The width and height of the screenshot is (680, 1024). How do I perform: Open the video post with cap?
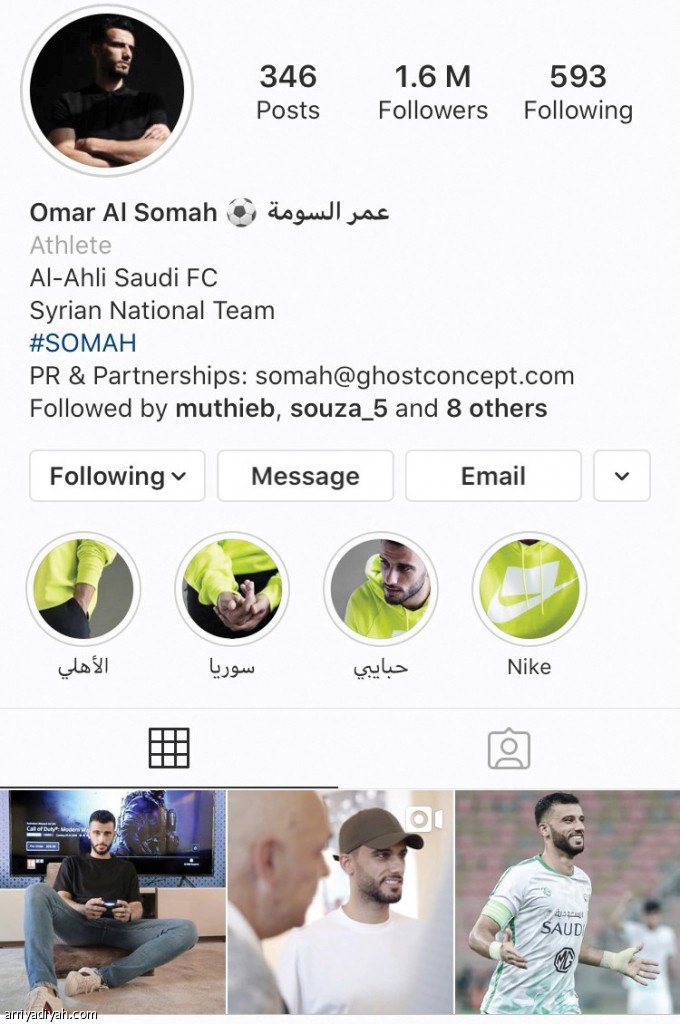click(x=340, y=900)
